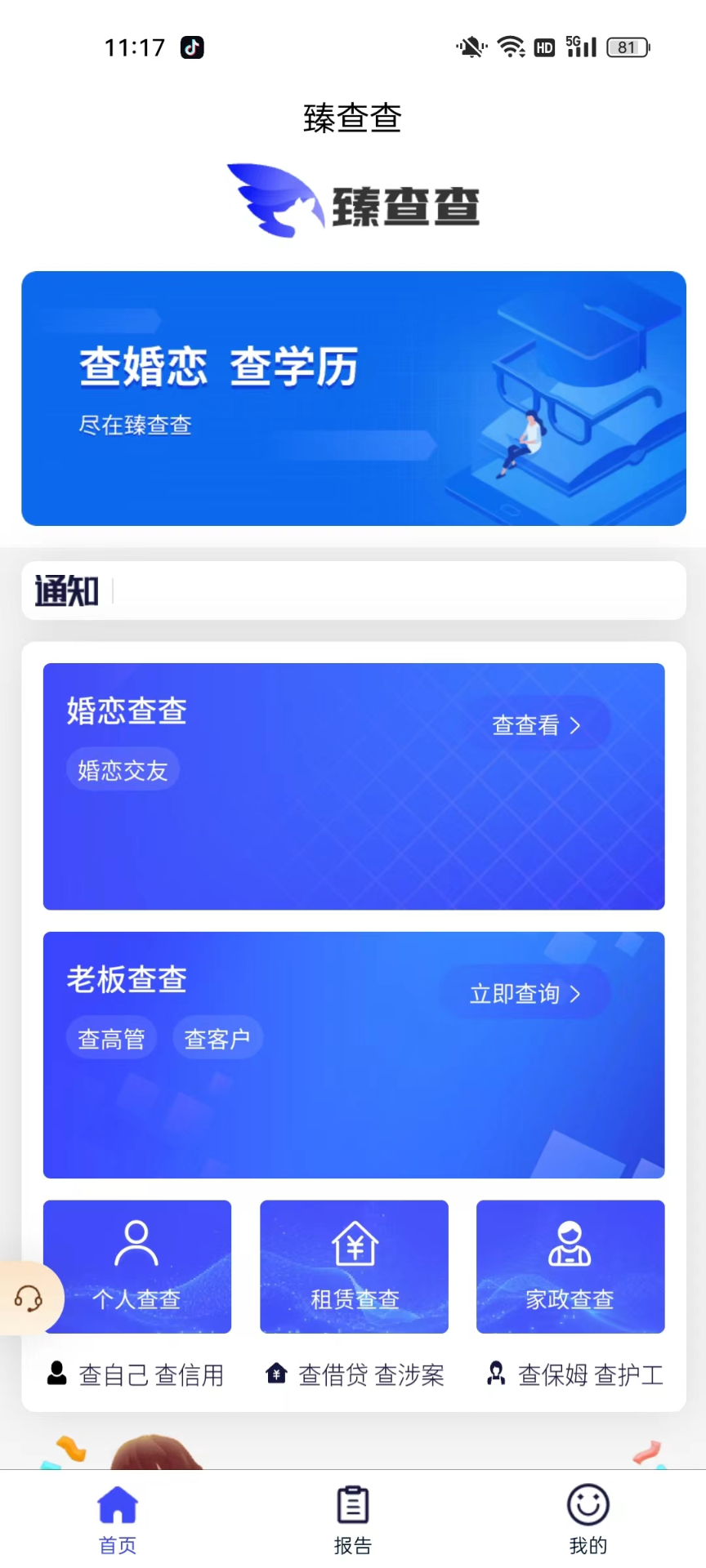This screenshot has width=706, height=1568.
Task: Open 租赁查查 (rental check) icon
Action: pos(353,1267)
